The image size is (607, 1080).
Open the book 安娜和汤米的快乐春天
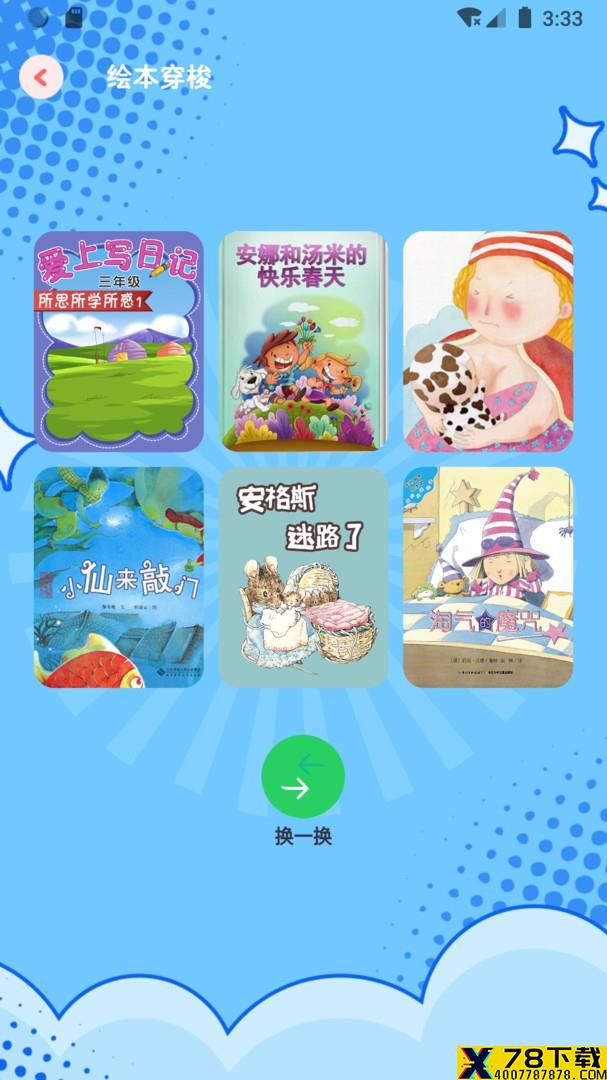point(303,341)
